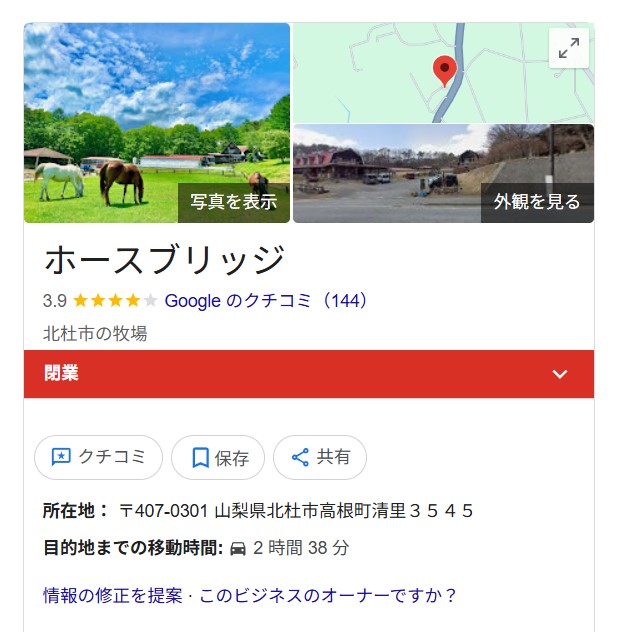Open このビジネスのオーナーですか？ link
Image resolution: width=625 pixels, height=632 pixels.
coord(328,596)
